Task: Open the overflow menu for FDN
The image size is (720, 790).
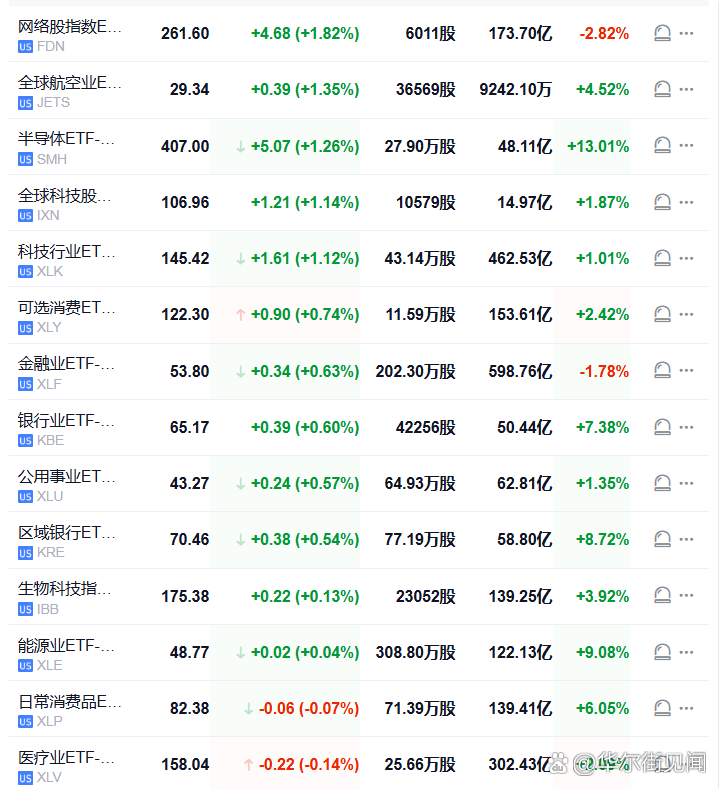Action: coord(686,34)
